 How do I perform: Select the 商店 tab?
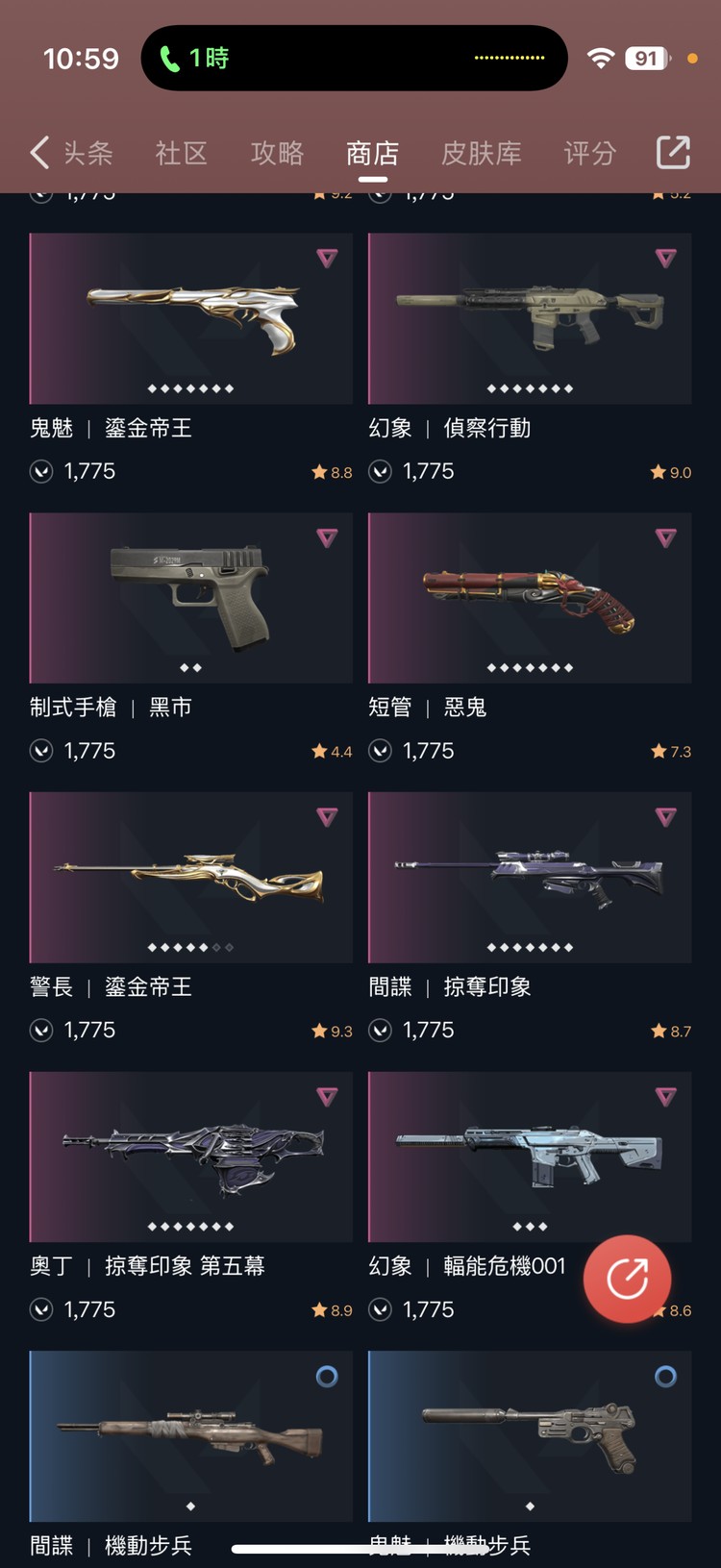(x=372, y=153)
